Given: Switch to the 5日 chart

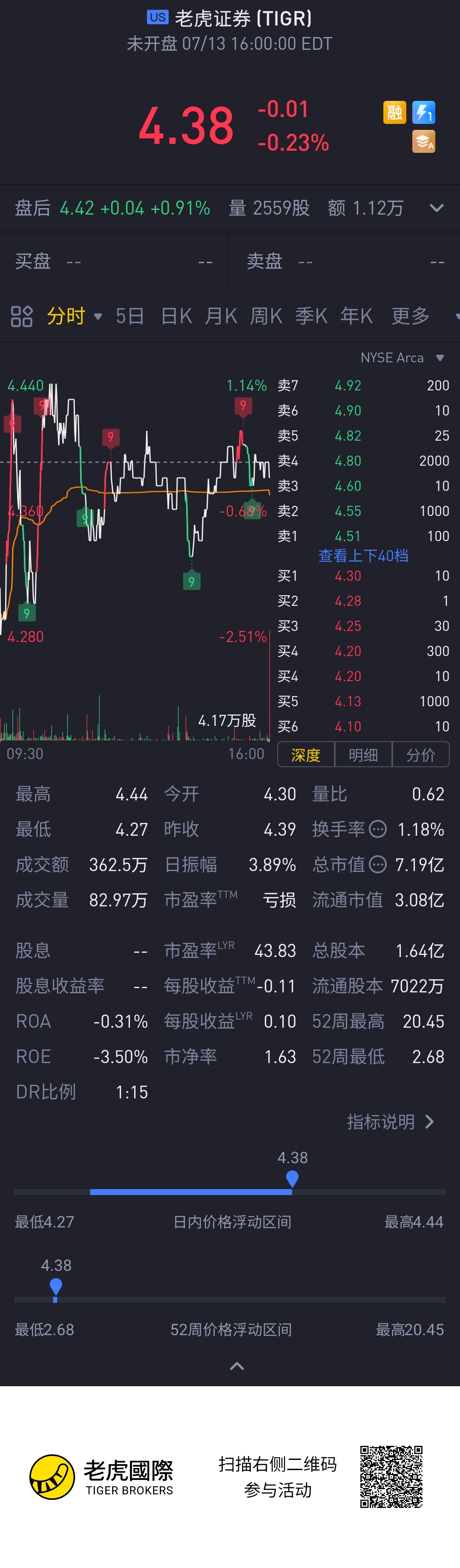Looking at the screenshot, I should [129, 316].
